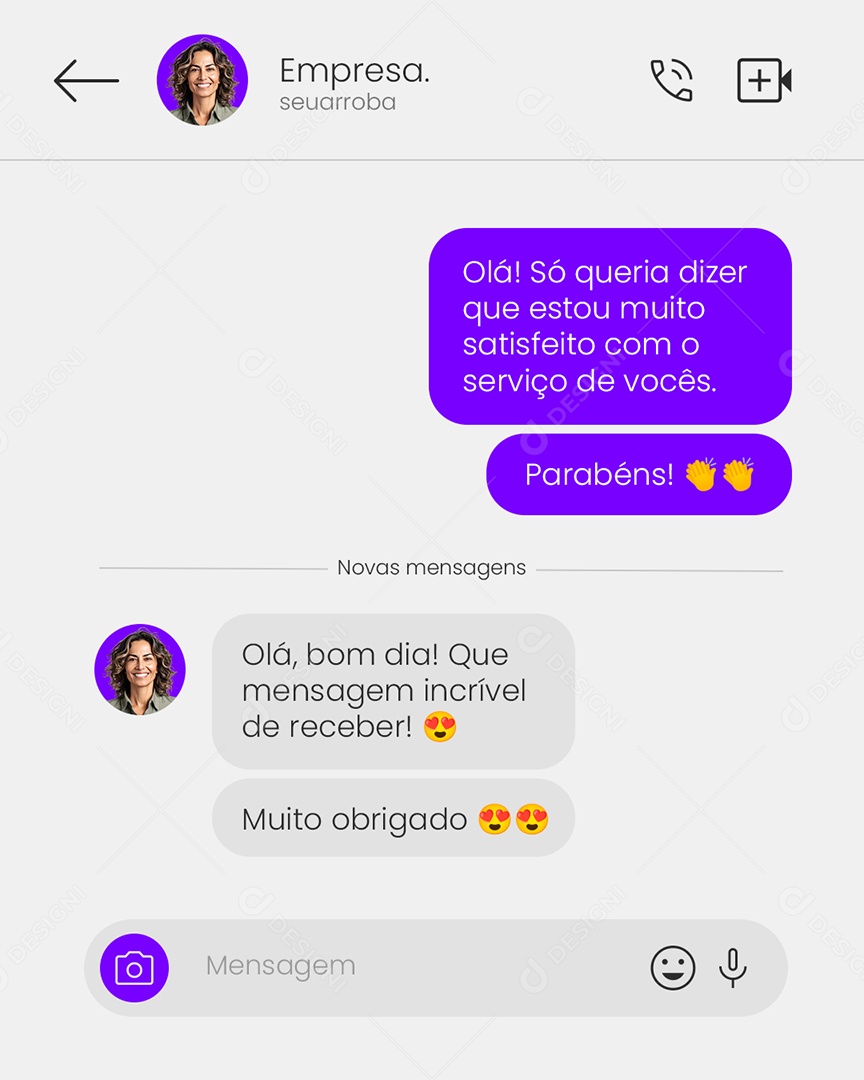This screenshot has width=864, height=1080.
Task: Select the purple camera button circle
Action: coord(134,966)
